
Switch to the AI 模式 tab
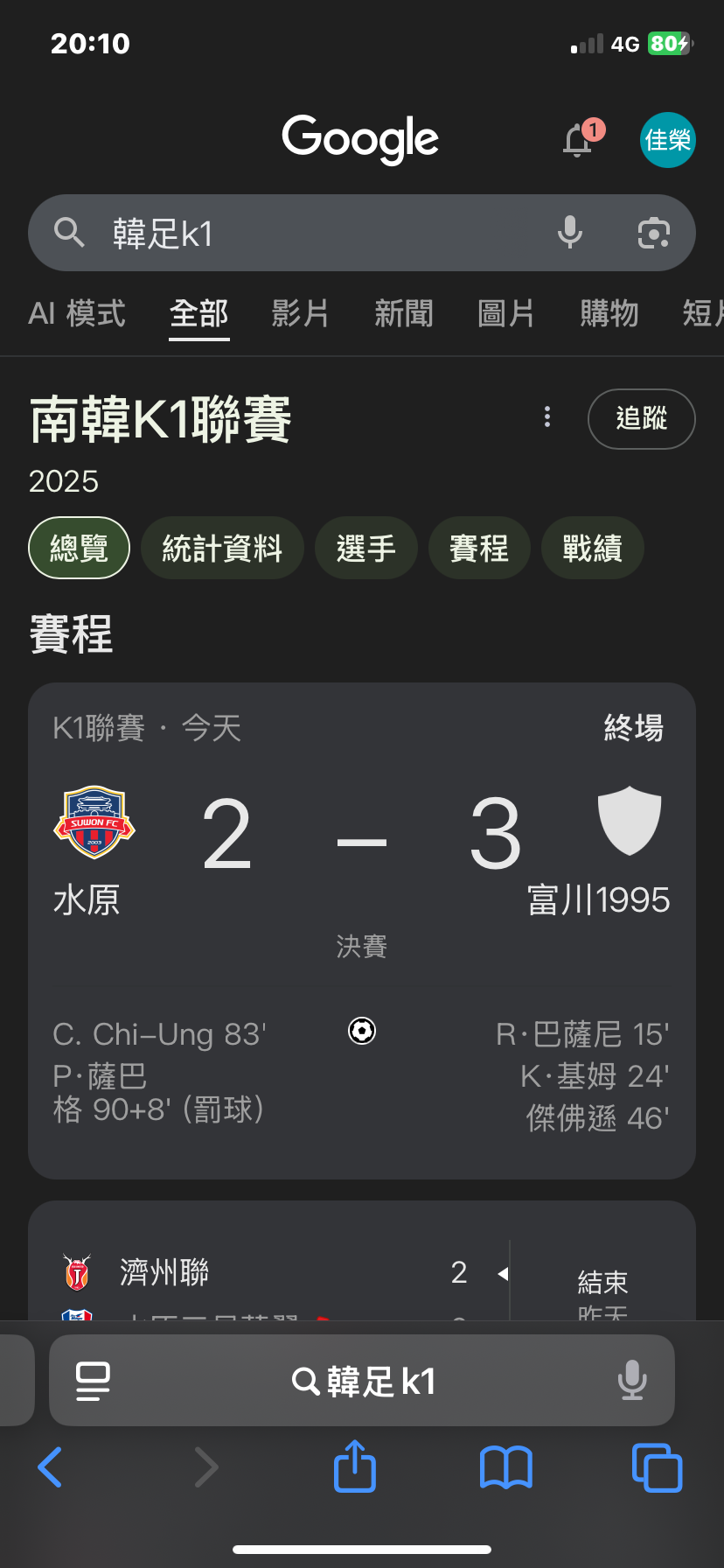point(77,313)
